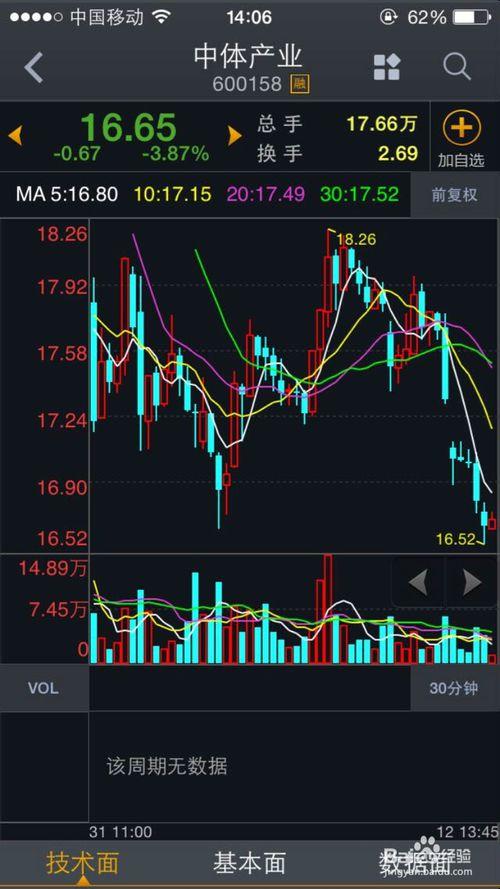Change the 前复权 adjustment setting
Image resolution: width=500 pixels, height=889 pixels.
pyautogui.click(x=455, y=195)
